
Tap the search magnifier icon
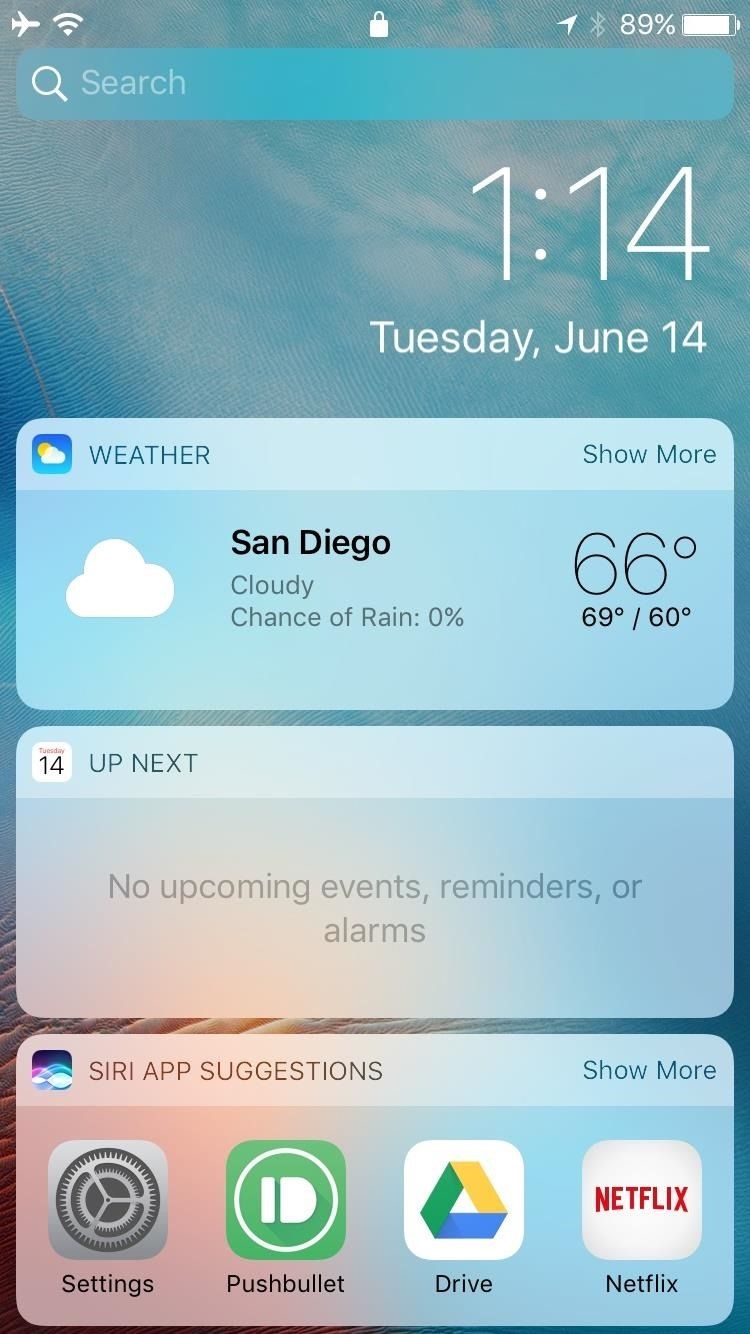pyautogui.click(x=49, y=83)
